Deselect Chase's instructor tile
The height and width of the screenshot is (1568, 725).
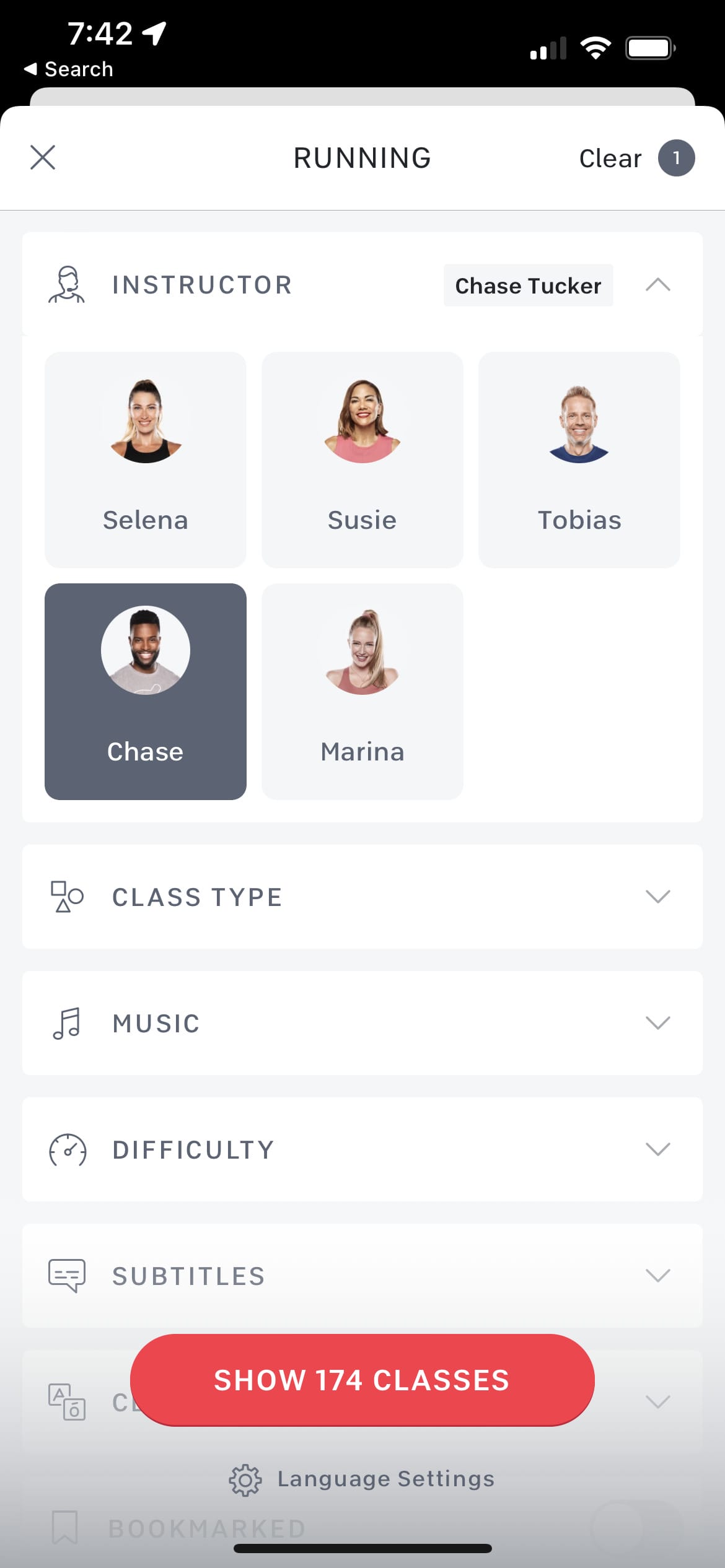pyautogui.click(x=145, y=690)
